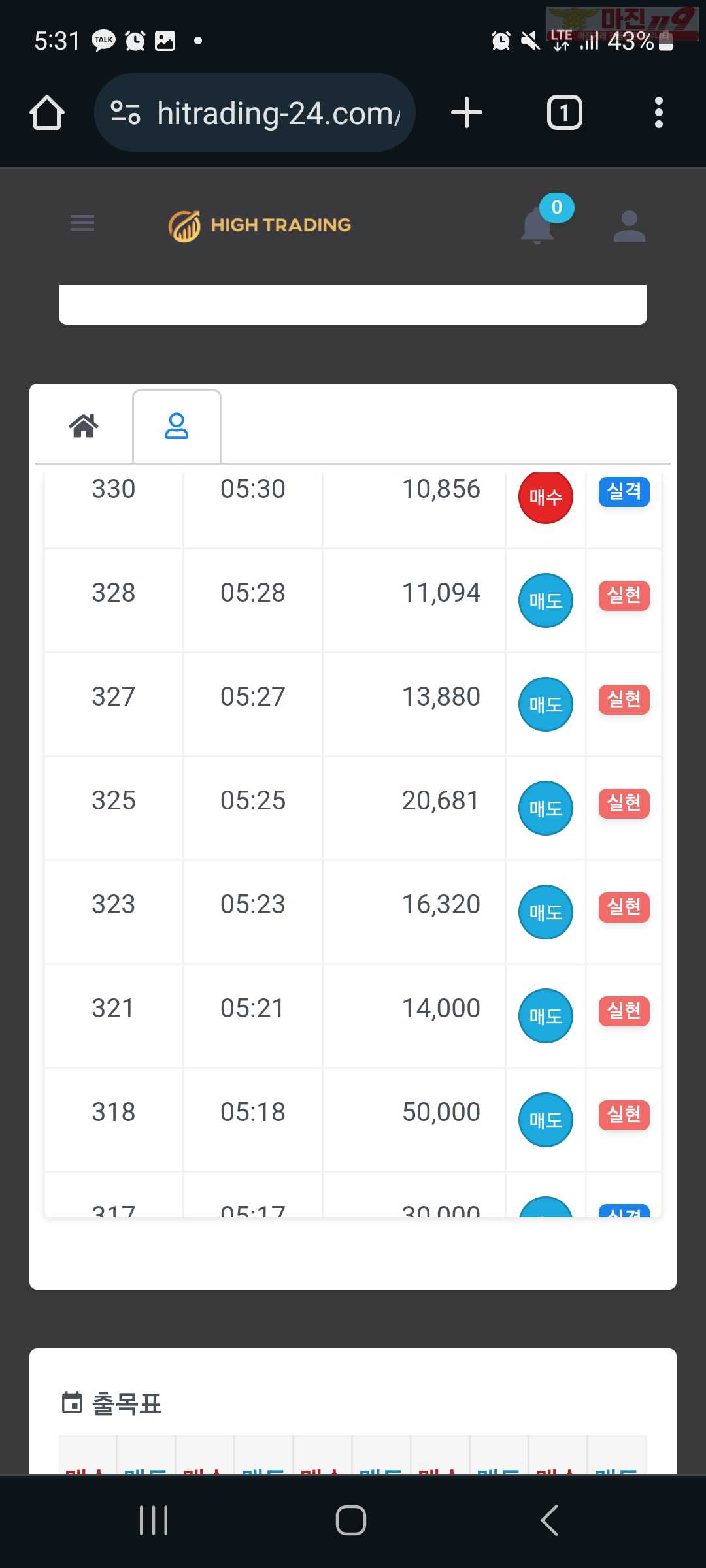
Task: Go to the browser home page
Action: 47,112
